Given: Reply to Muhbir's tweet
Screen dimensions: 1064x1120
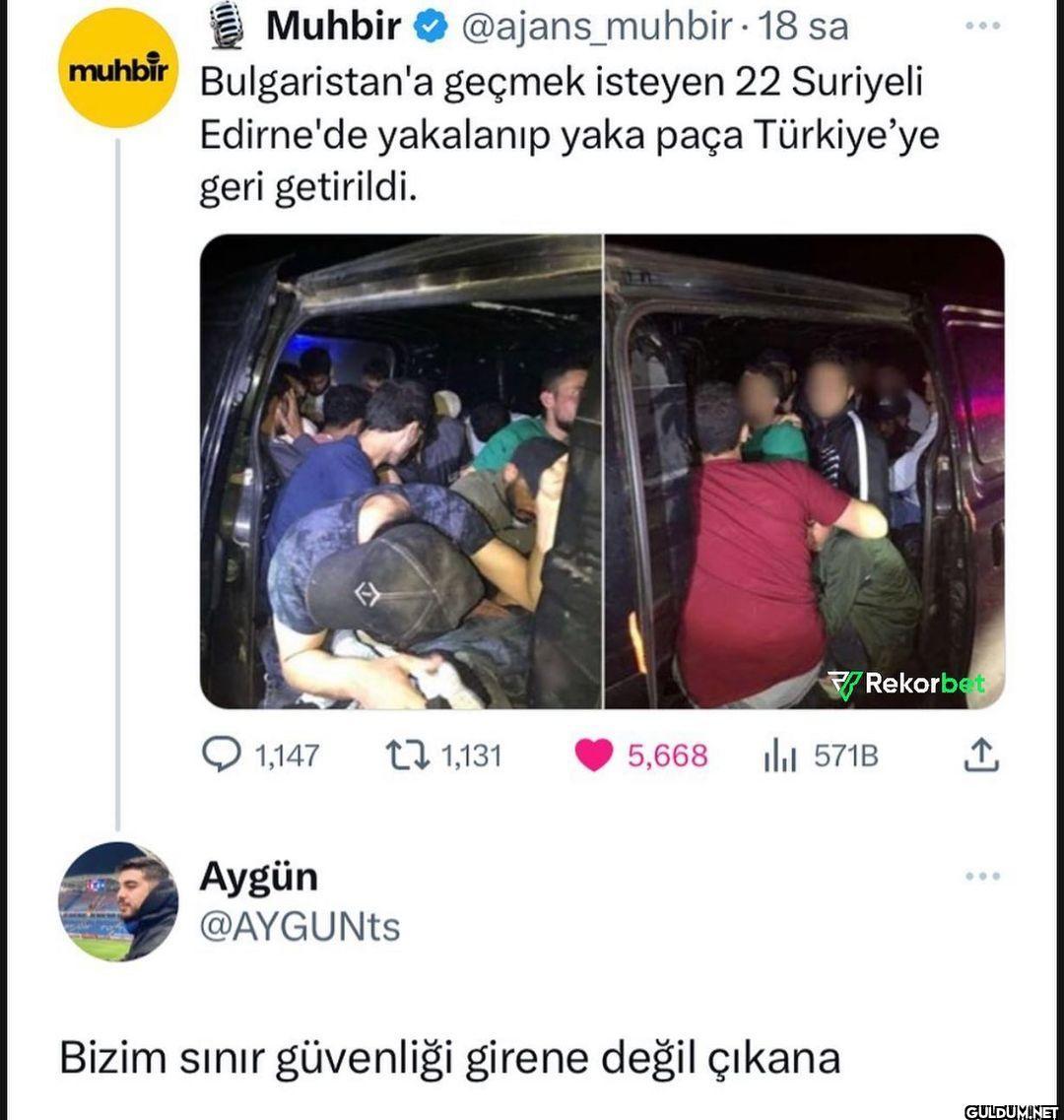Looking at the screenshot, I should [221, 756].
